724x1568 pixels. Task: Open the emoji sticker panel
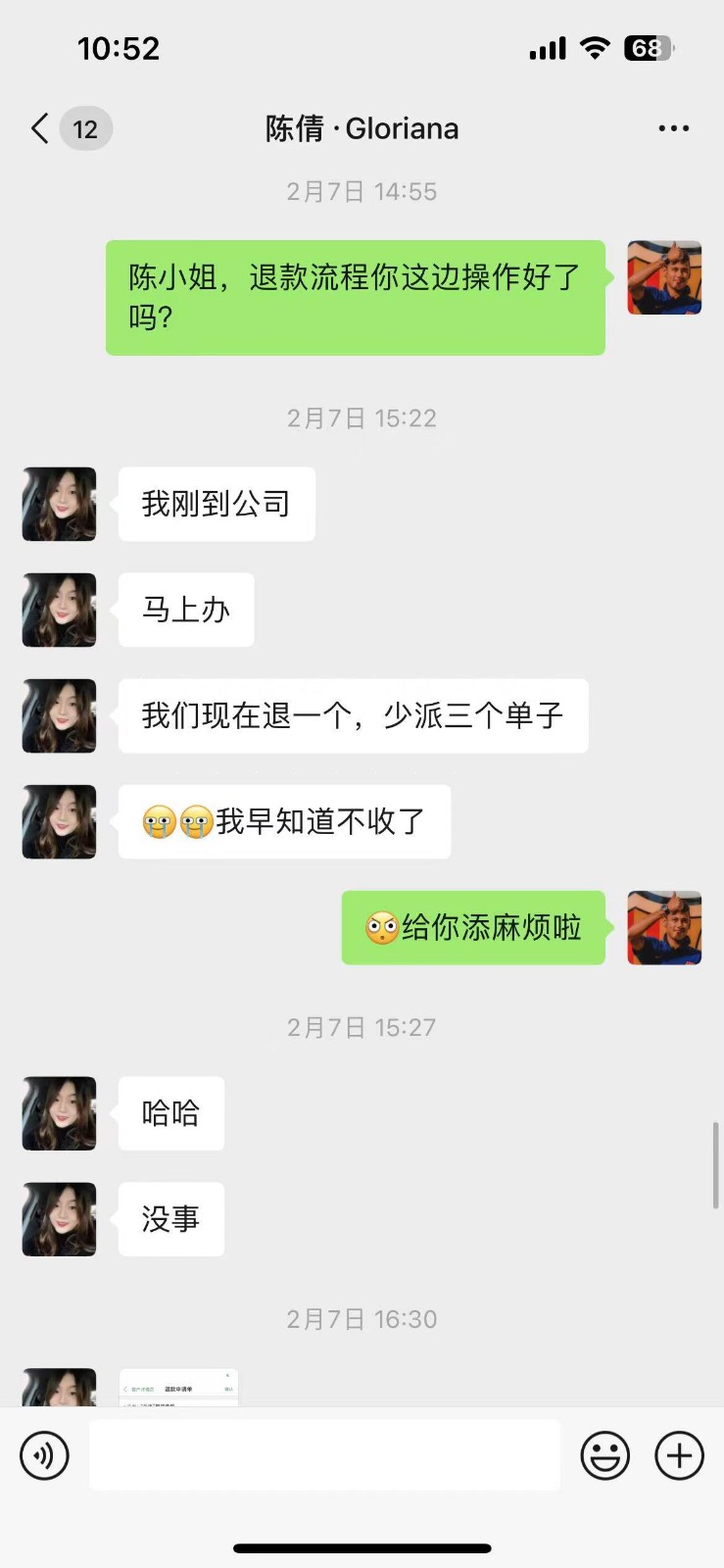[604, 1455]
